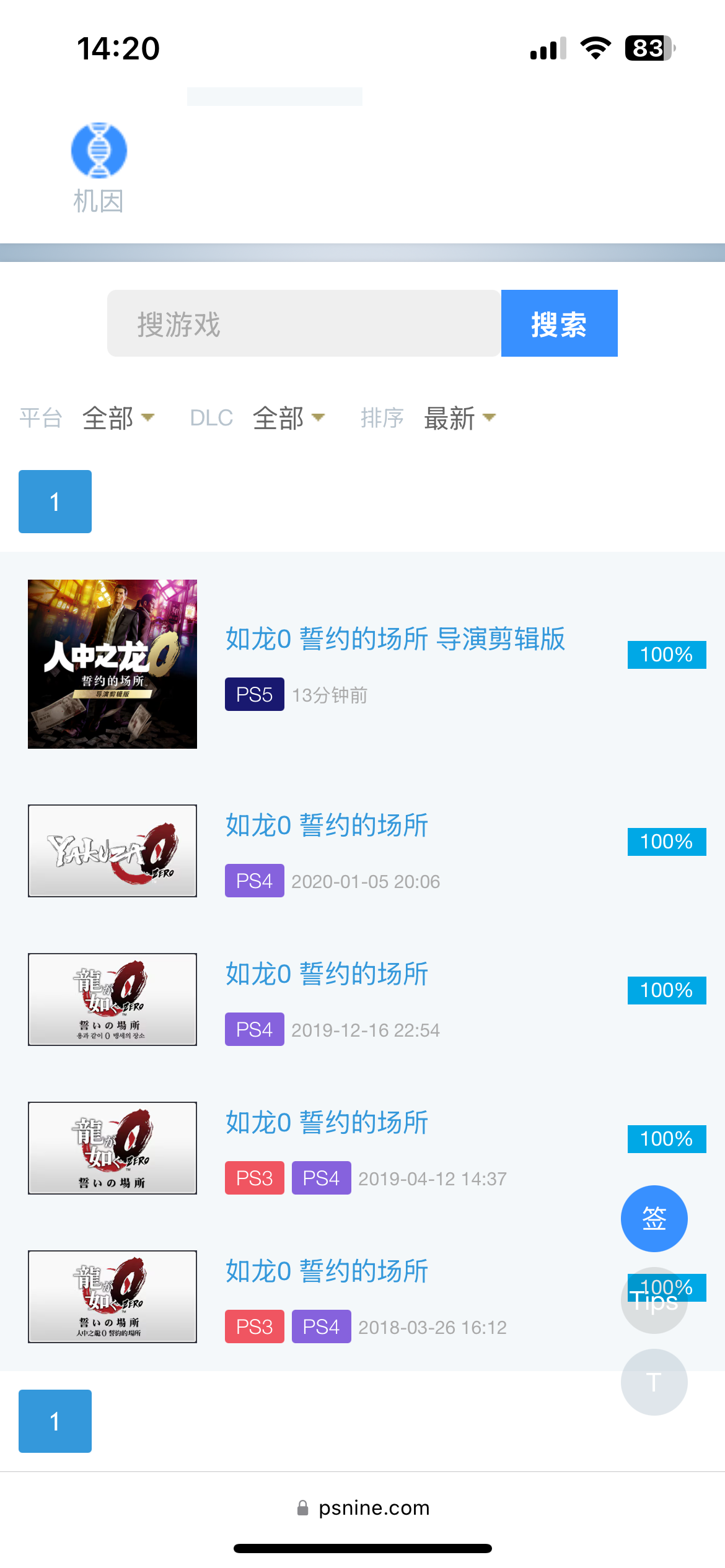Select page 1 below the game list
The height and width of the screenshot is (1568, 725).
55,1421
